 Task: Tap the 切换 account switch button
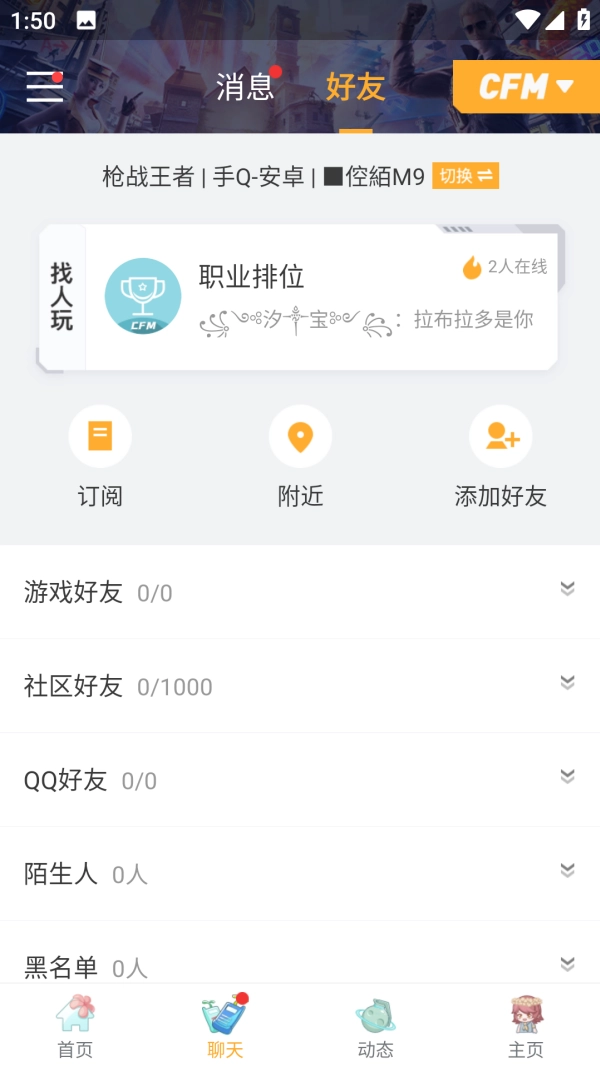coord(465,177)
